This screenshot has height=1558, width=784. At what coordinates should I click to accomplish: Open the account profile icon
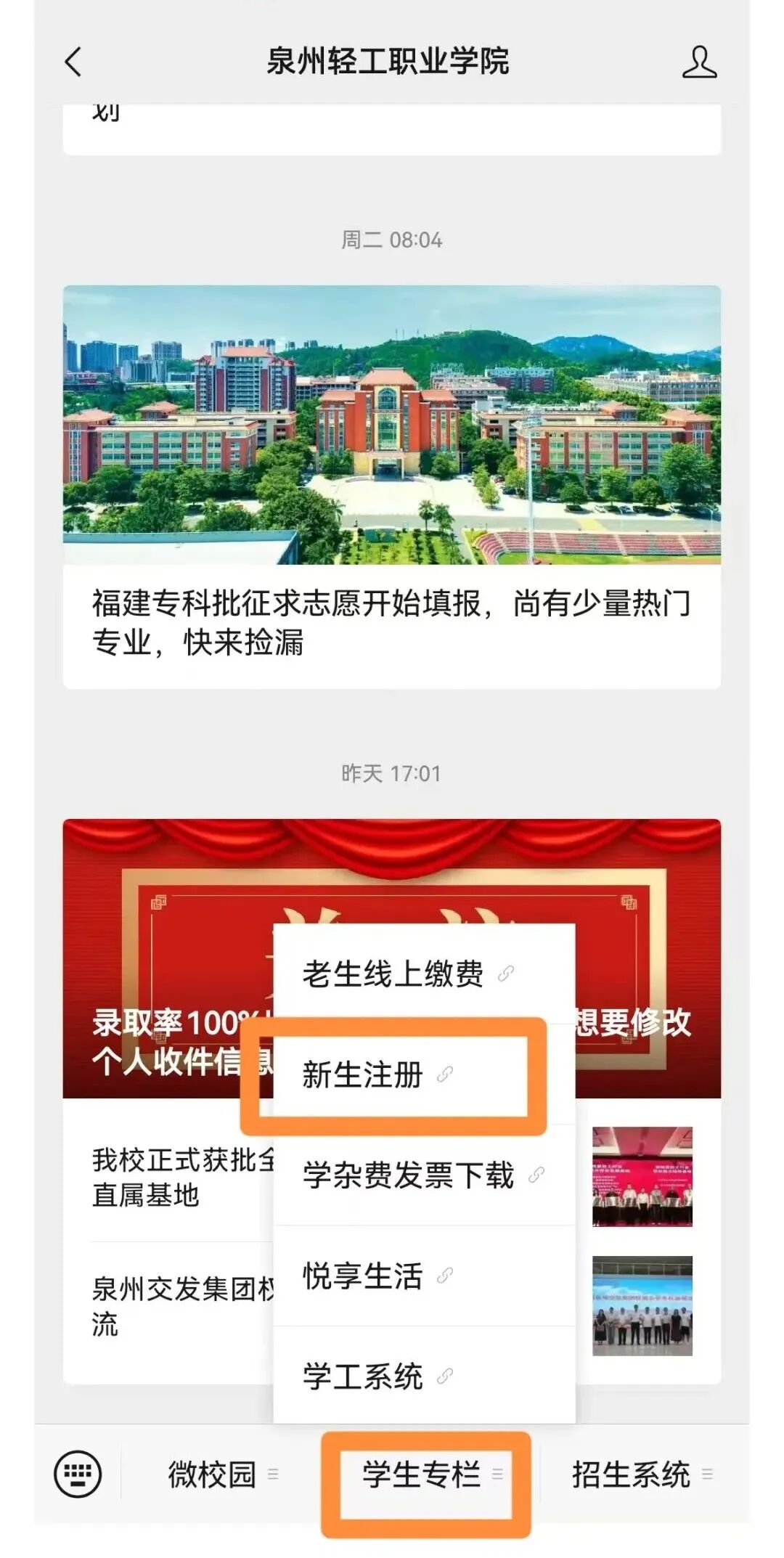(x=699, y=62)
